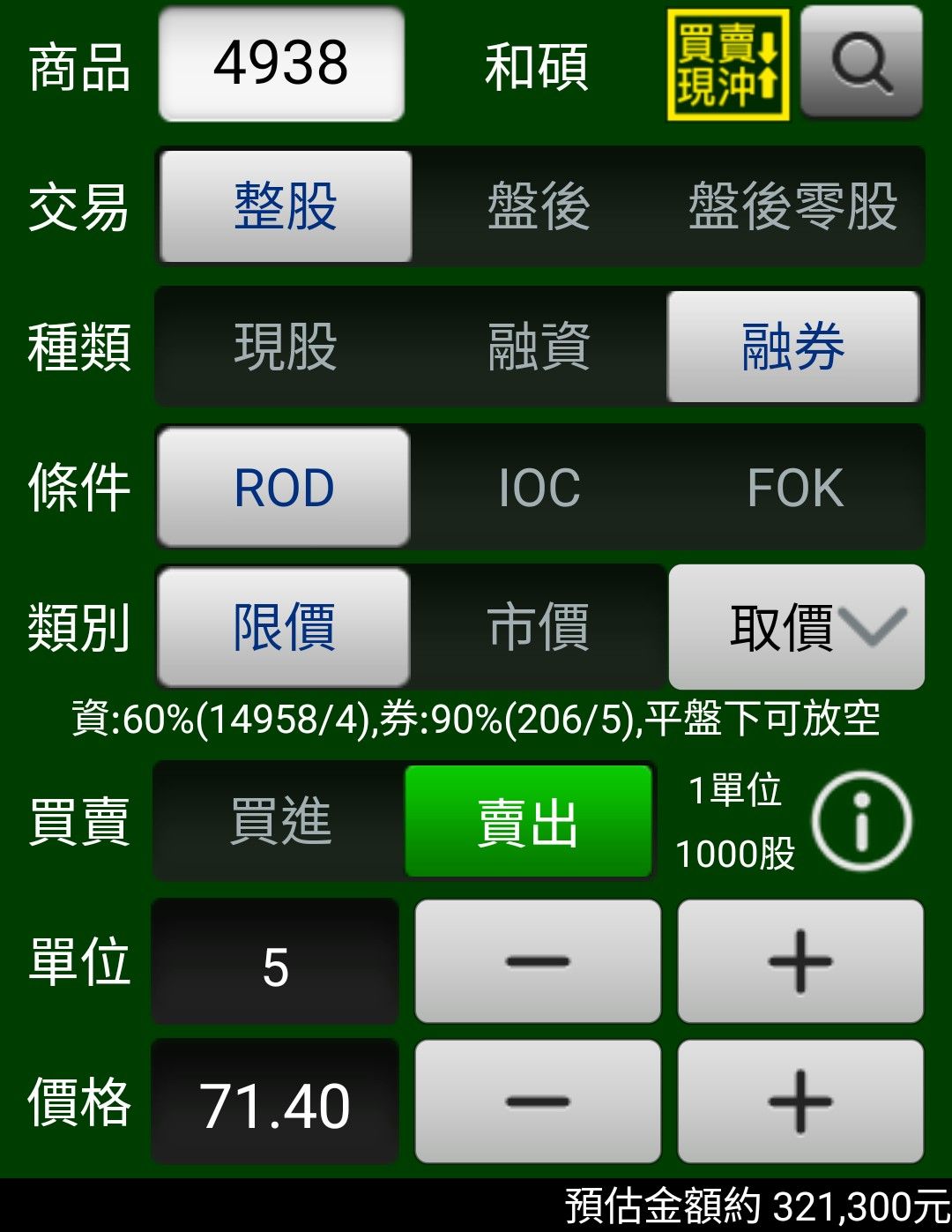
Task: Switch to 買進 buy side
Action: coord(280,821)
